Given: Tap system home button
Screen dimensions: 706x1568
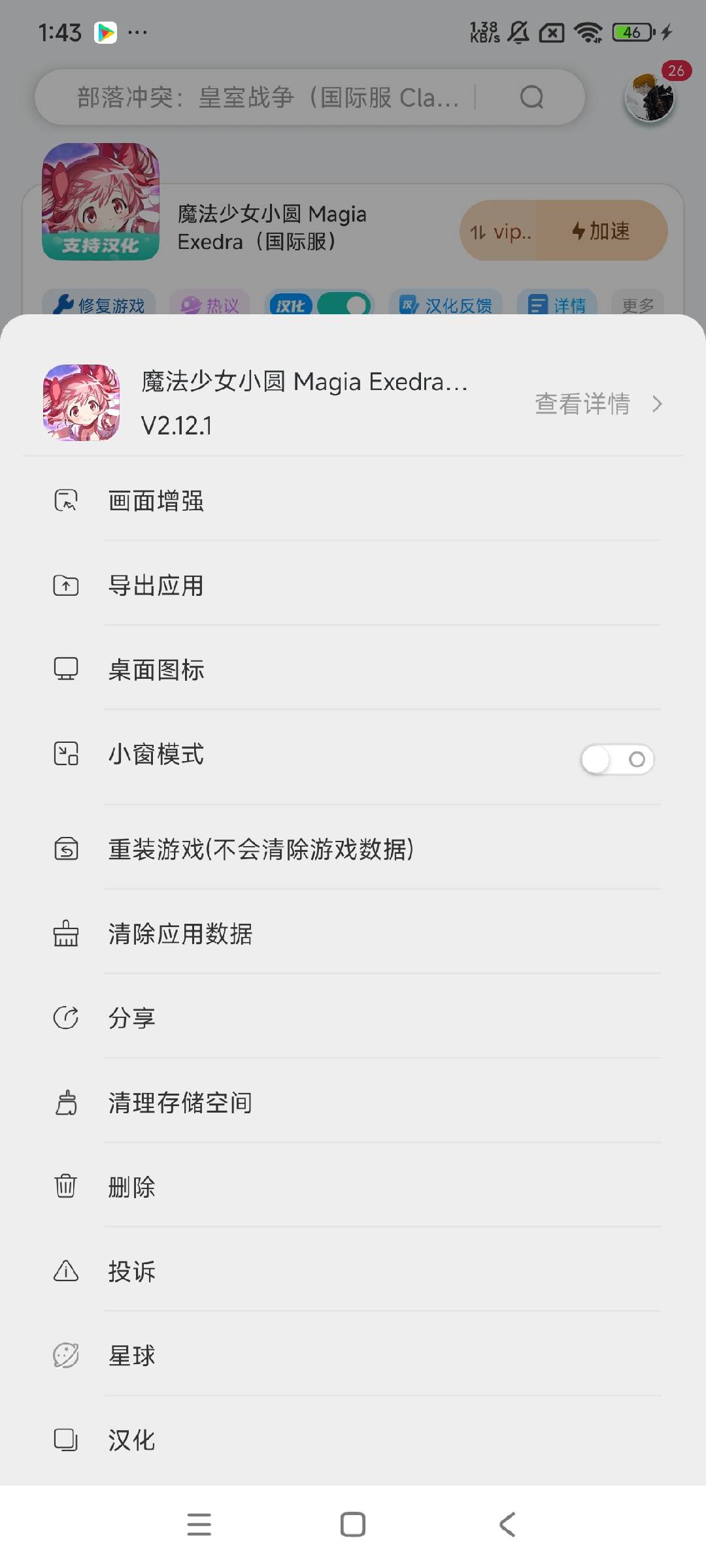Looking at the screenshot, I should point(353,1525).
